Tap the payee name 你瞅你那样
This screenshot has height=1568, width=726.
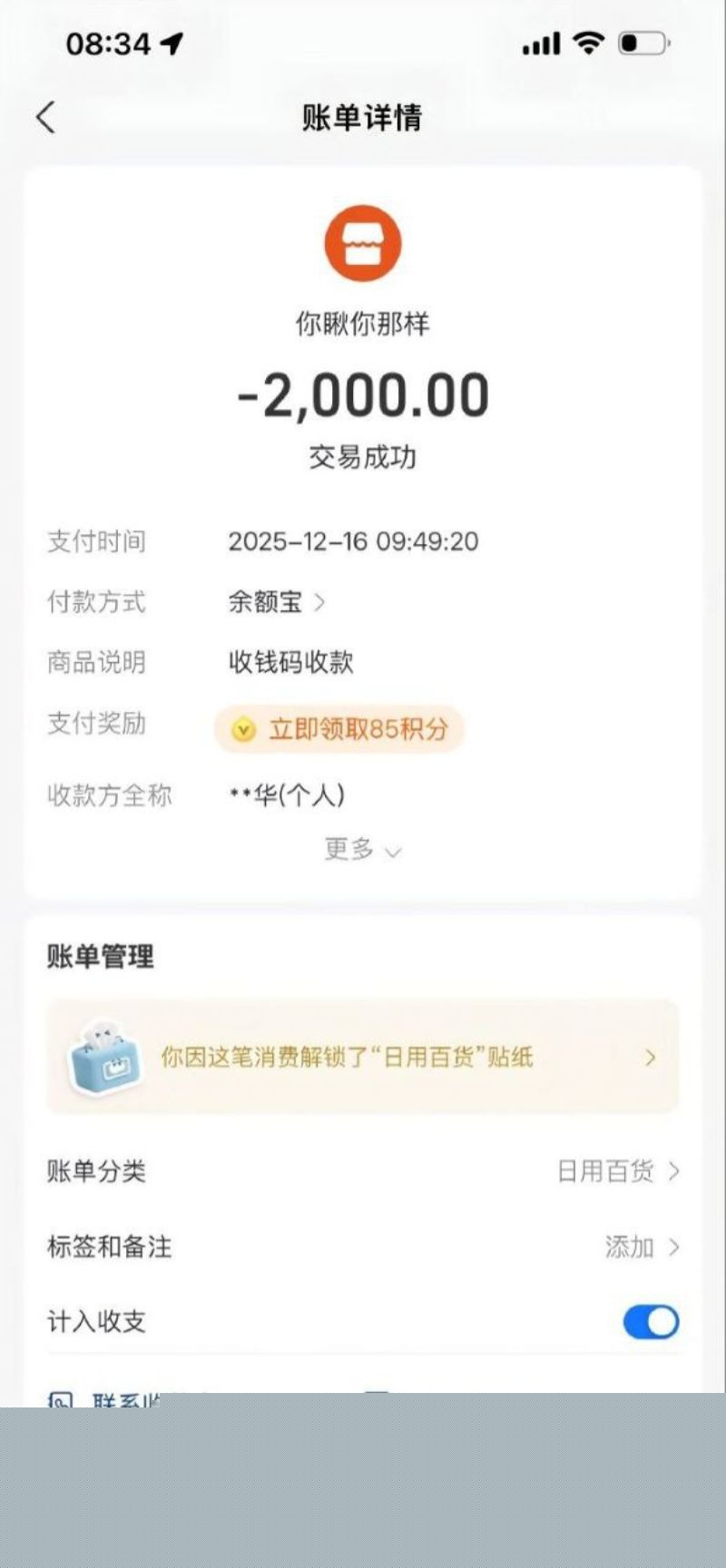(362, 322)
